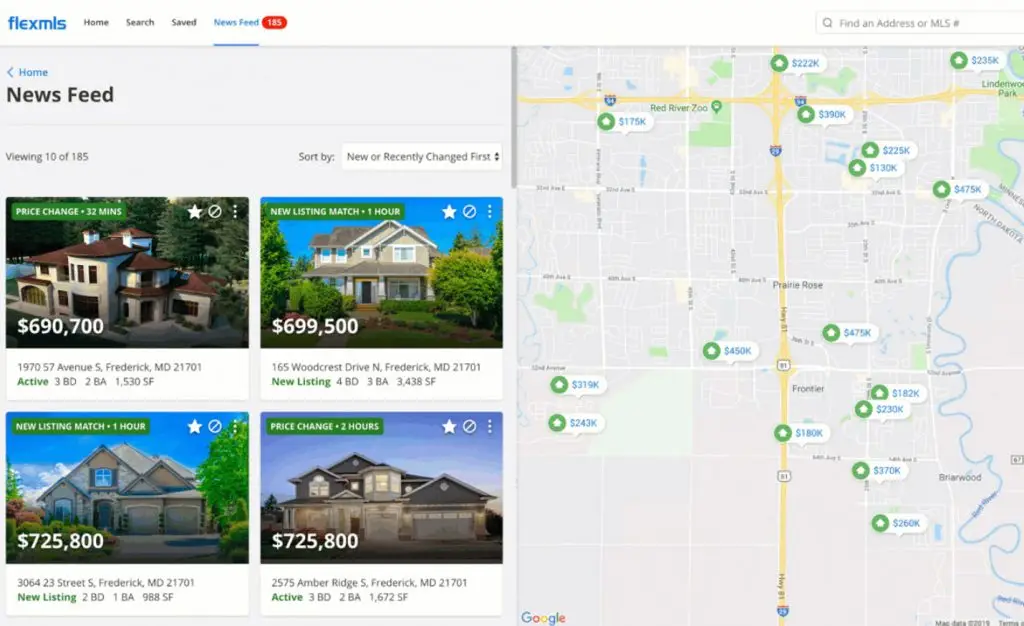Hide the $690,700 listing with the block icon
Viewport: 1024px width, 626px height.
(x=215, y=212)
